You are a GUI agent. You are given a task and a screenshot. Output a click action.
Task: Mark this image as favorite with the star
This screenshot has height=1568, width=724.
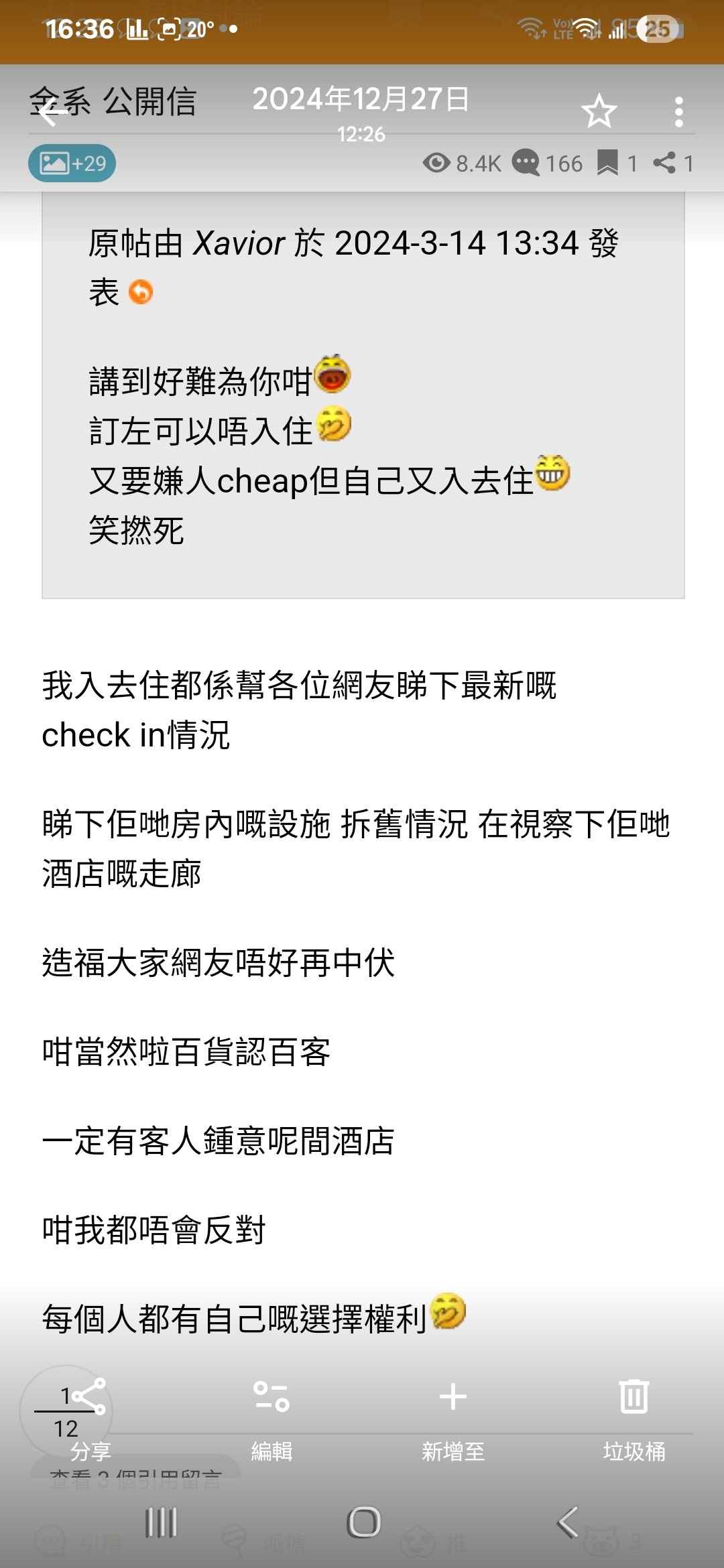pyautogui.click(x=599, y=111)
